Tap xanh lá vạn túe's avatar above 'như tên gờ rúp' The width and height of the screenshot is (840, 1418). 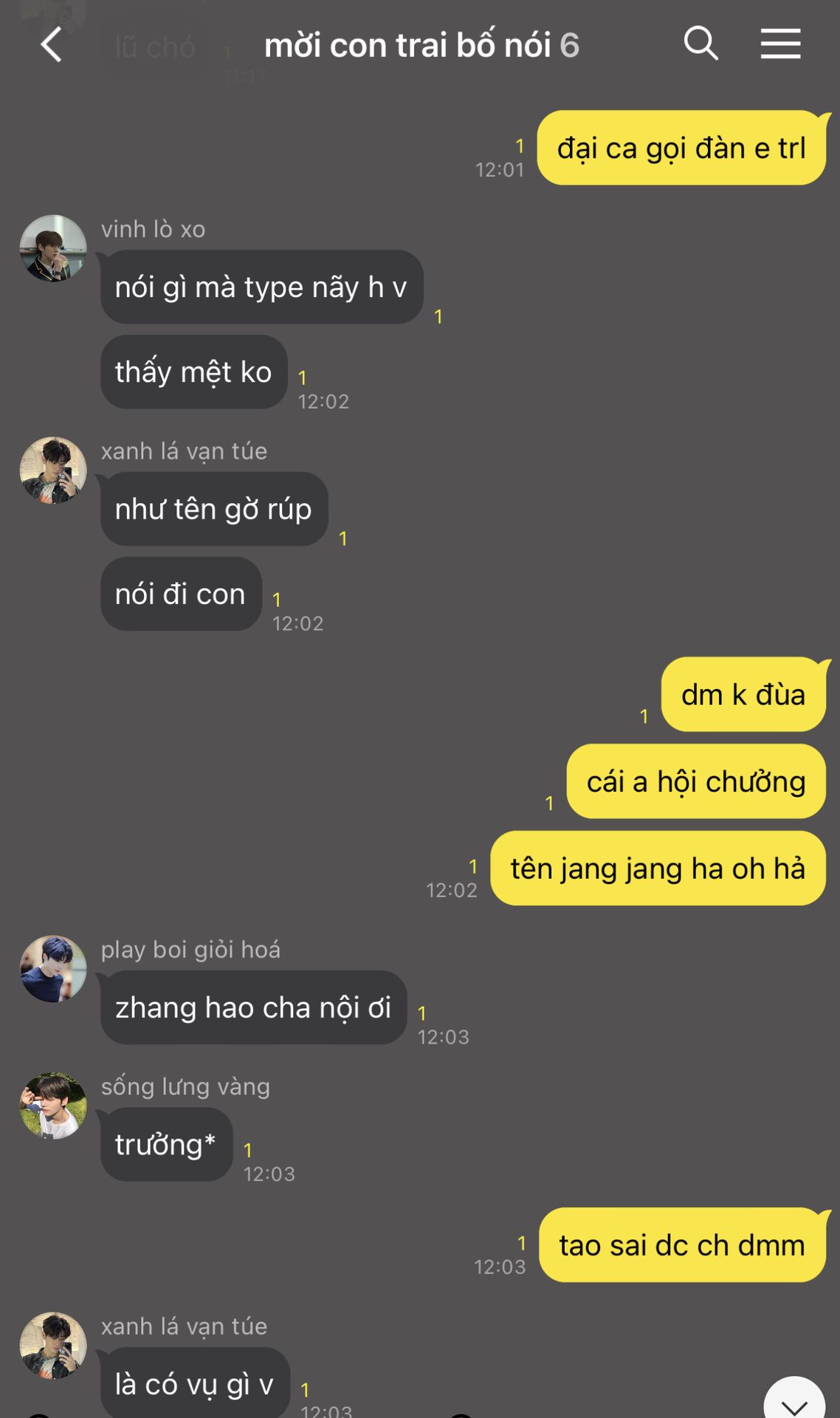click(x=53, y=470)
